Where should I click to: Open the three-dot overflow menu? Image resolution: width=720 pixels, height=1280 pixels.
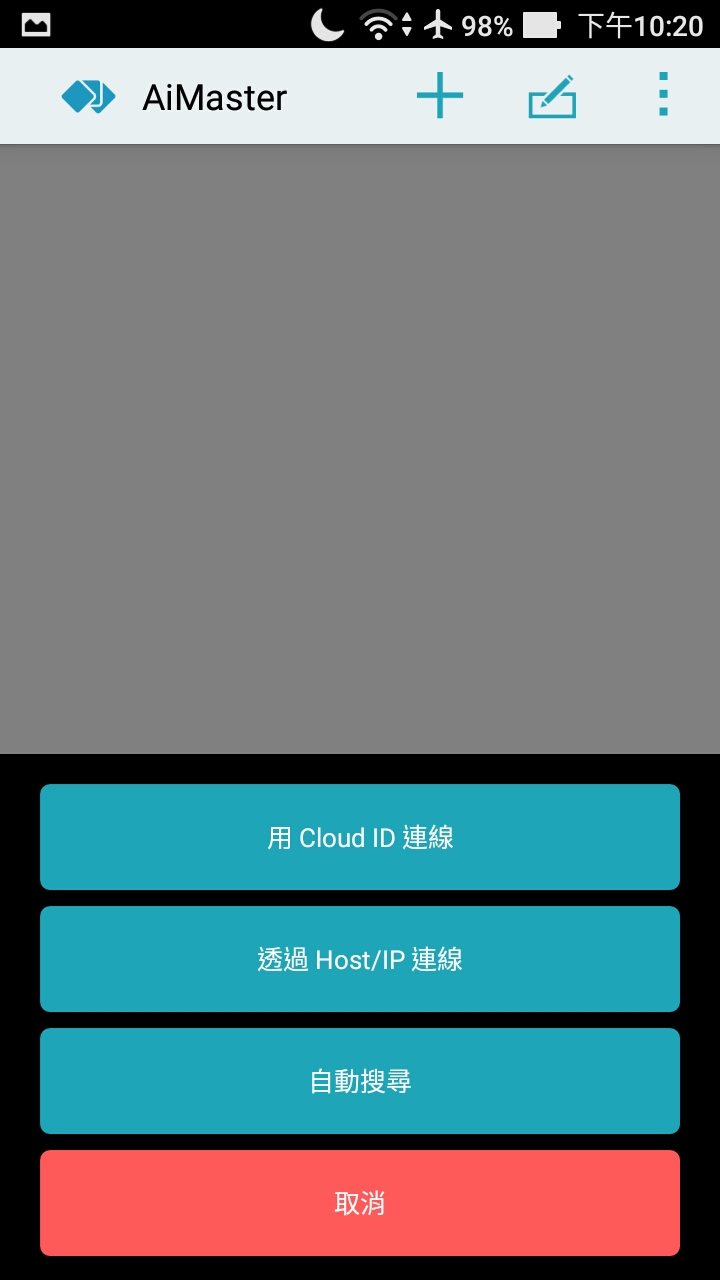[663, 96]
